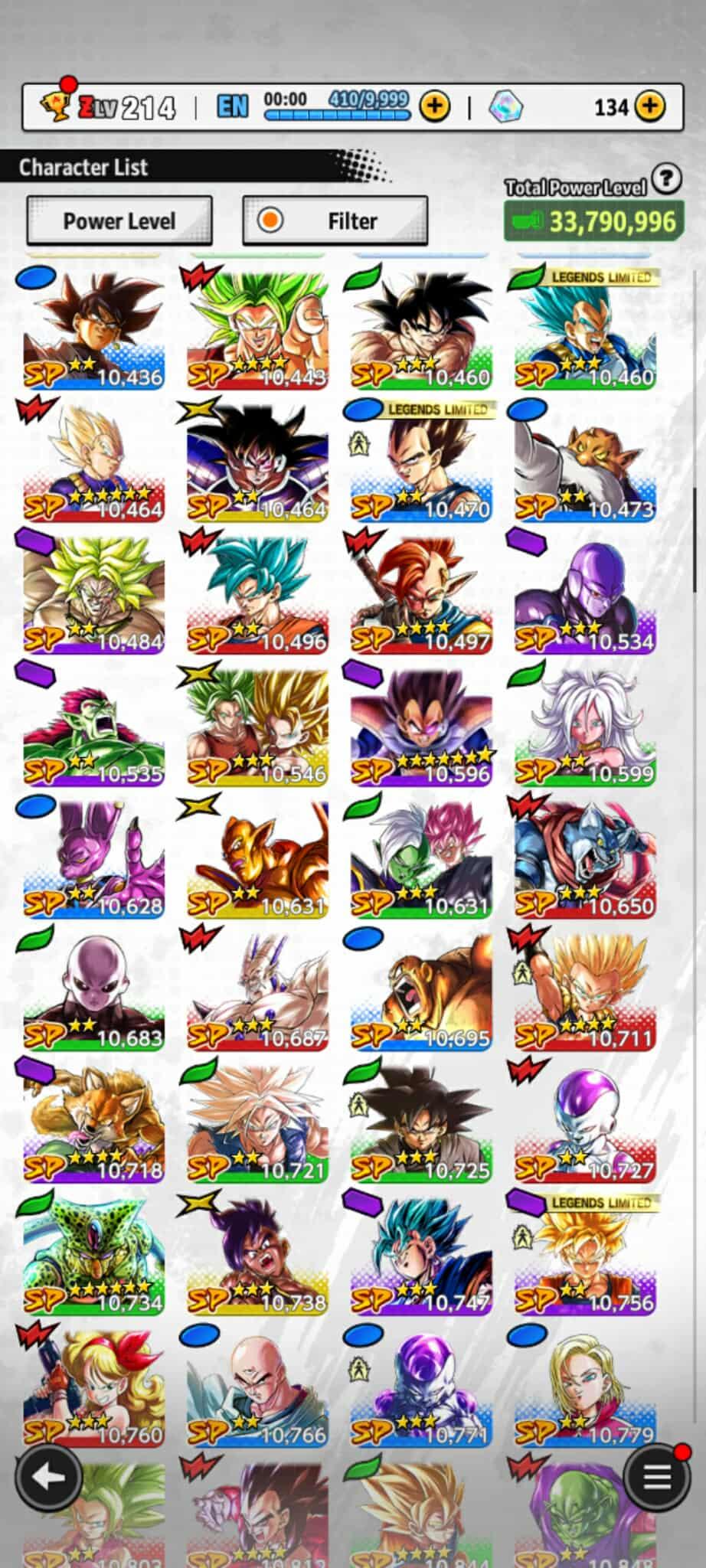Tap the Power Level sort button
This screenshot has height=1568, width=706.
[x=119, y=221]
